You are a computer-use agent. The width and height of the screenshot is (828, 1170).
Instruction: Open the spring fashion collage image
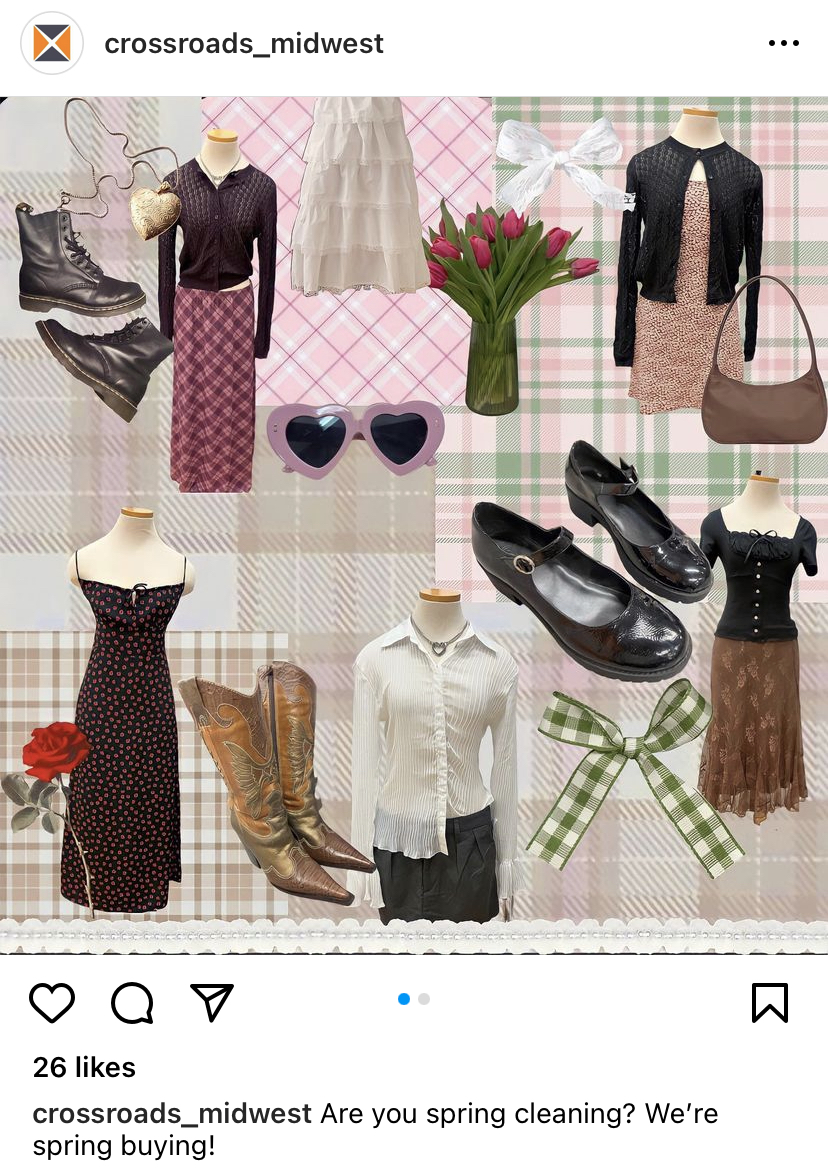click(414, 525)
